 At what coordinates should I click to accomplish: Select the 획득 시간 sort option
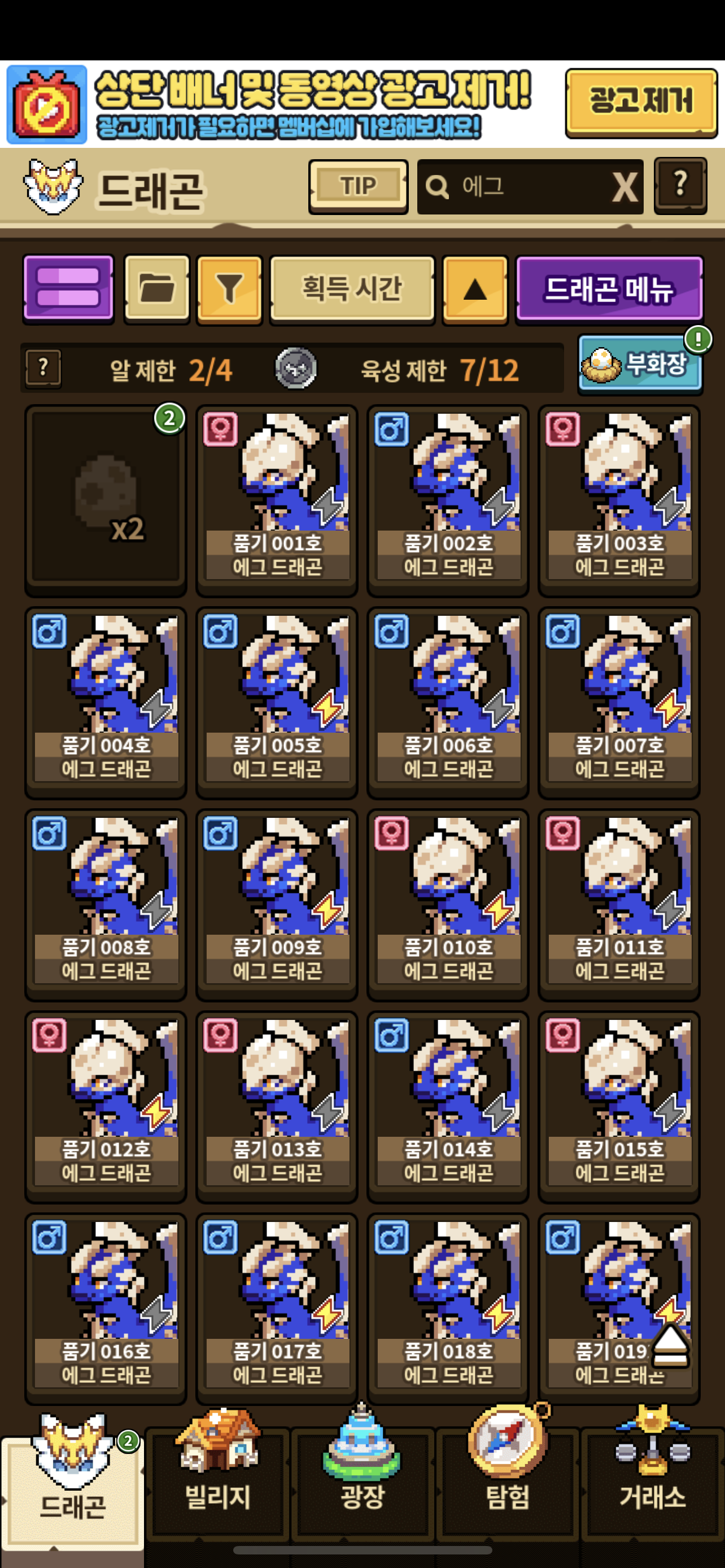tap(352, 288)
